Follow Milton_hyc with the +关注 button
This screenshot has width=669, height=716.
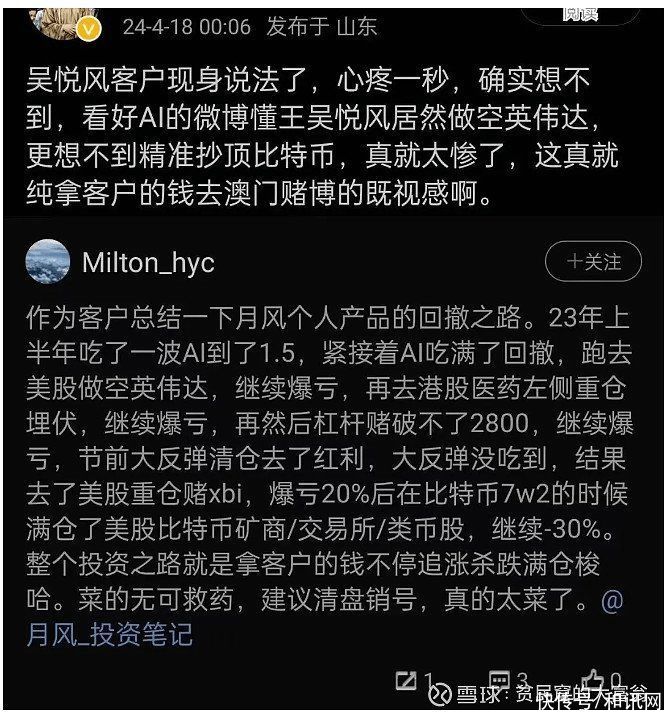pos(594,262)
